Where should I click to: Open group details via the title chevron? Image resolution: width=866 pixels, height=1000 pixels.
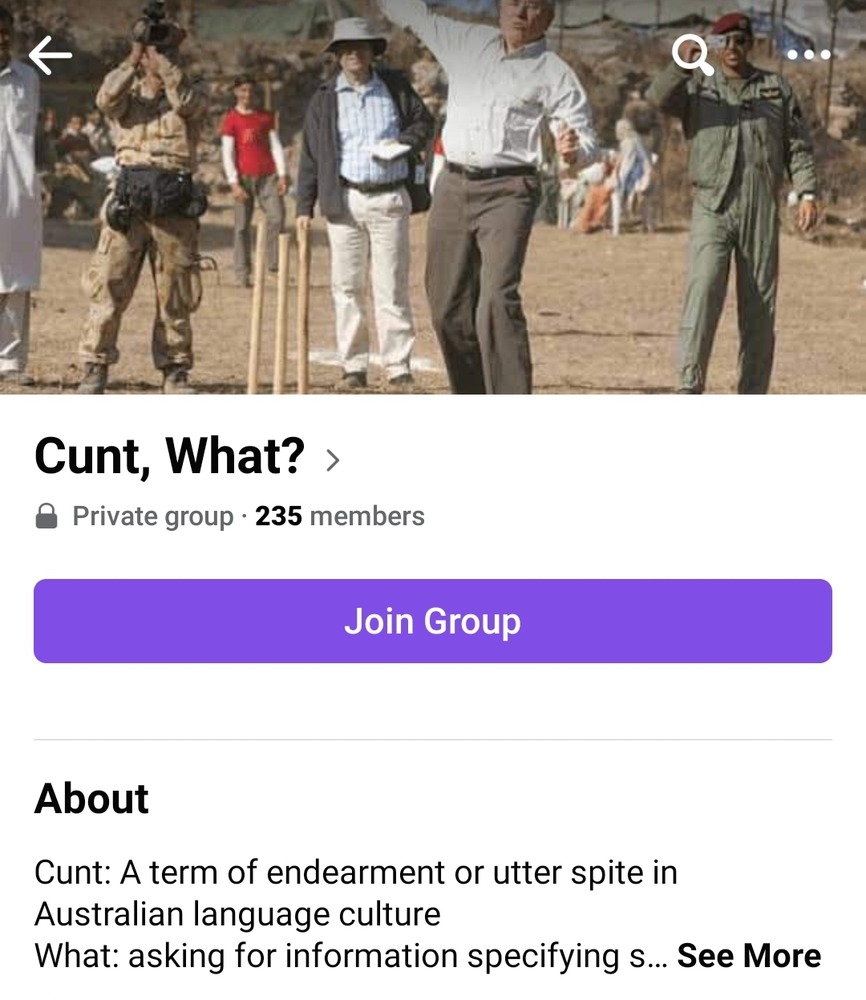click(333, 460)
